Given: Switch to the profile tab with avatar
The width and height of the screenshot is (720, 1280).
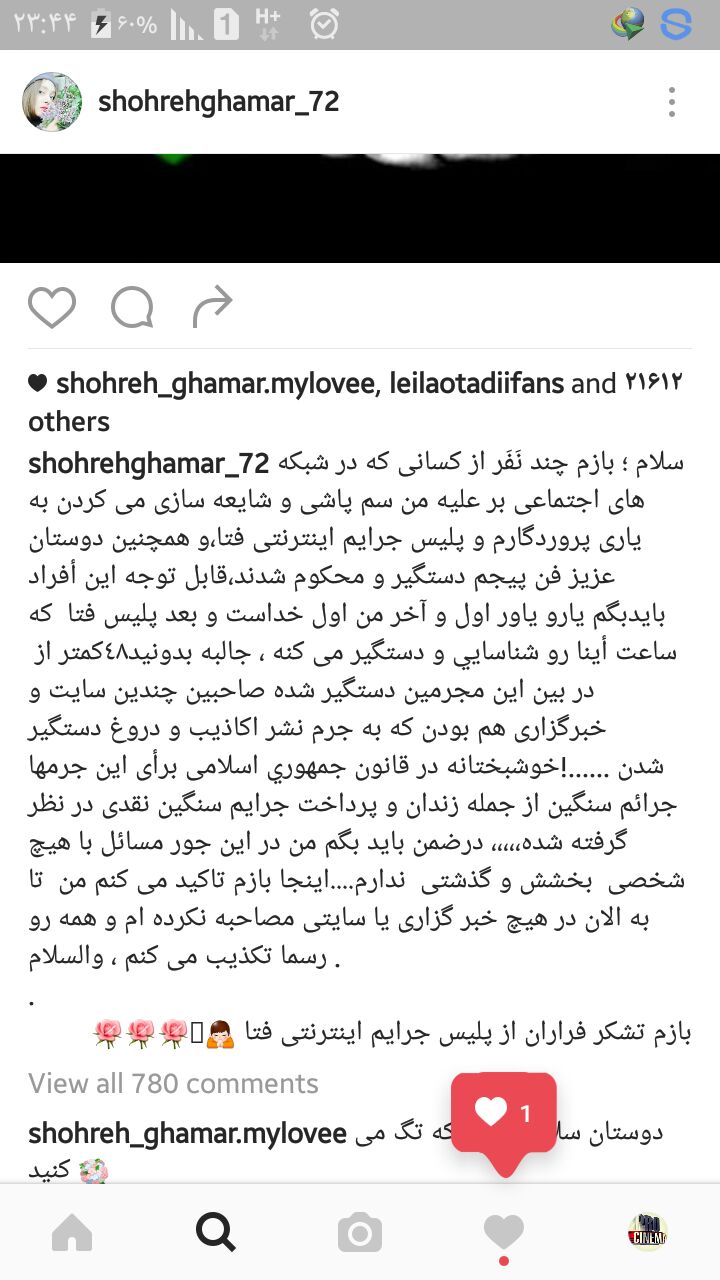Looking at the screenshot, I should (648, 1233).
